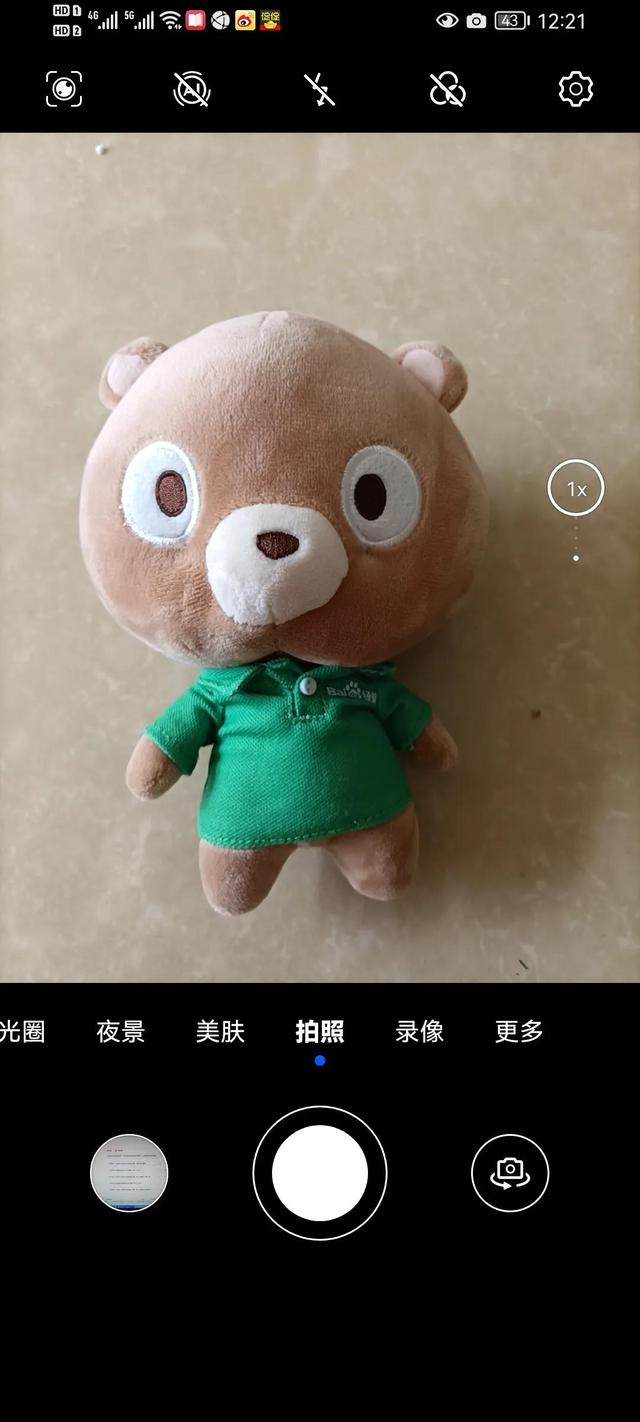Tap the 1x zoom button

click(x=576, y=489)
